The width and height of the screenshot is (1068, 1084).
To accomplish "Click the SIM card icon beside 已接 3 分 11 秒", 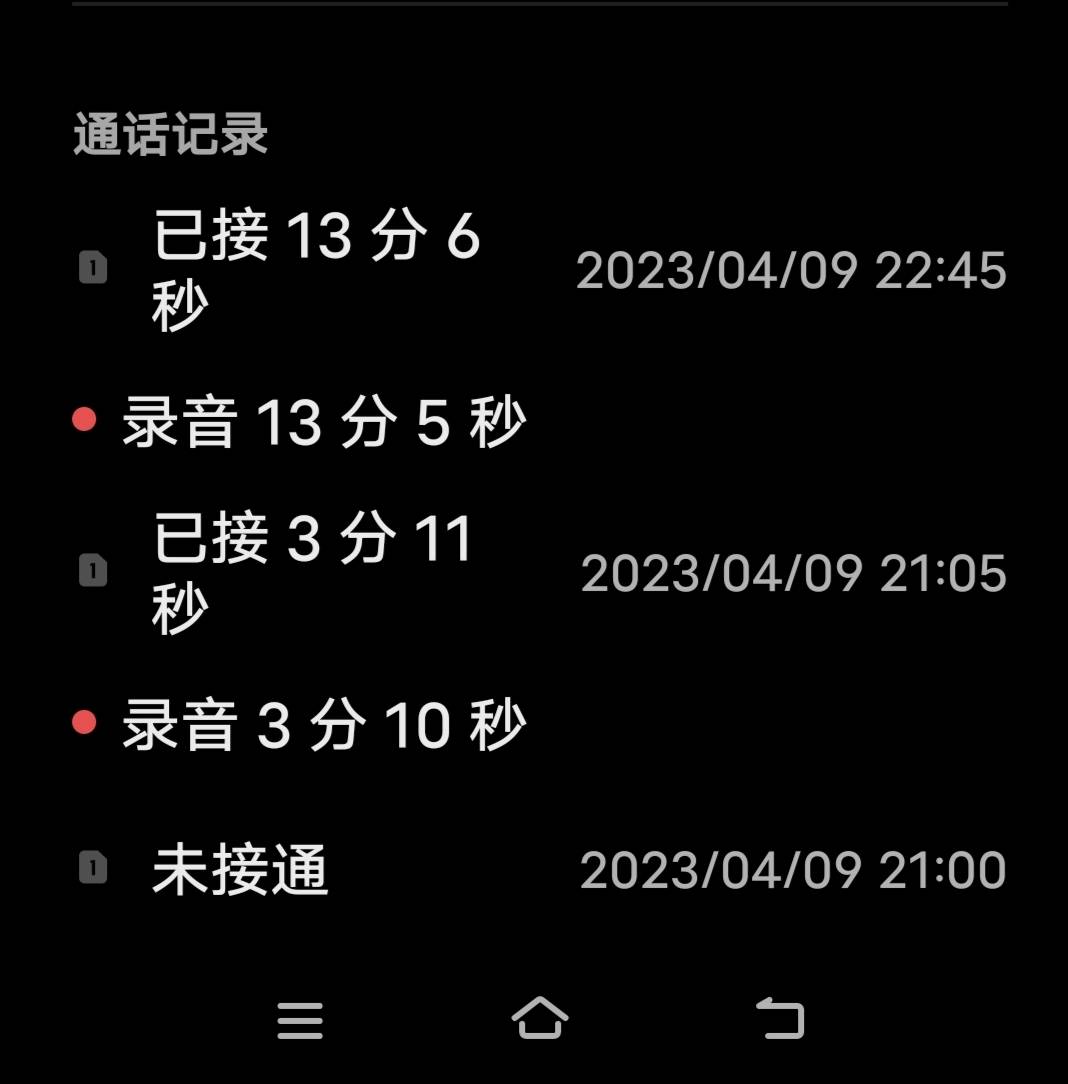I will pos(94,570).
